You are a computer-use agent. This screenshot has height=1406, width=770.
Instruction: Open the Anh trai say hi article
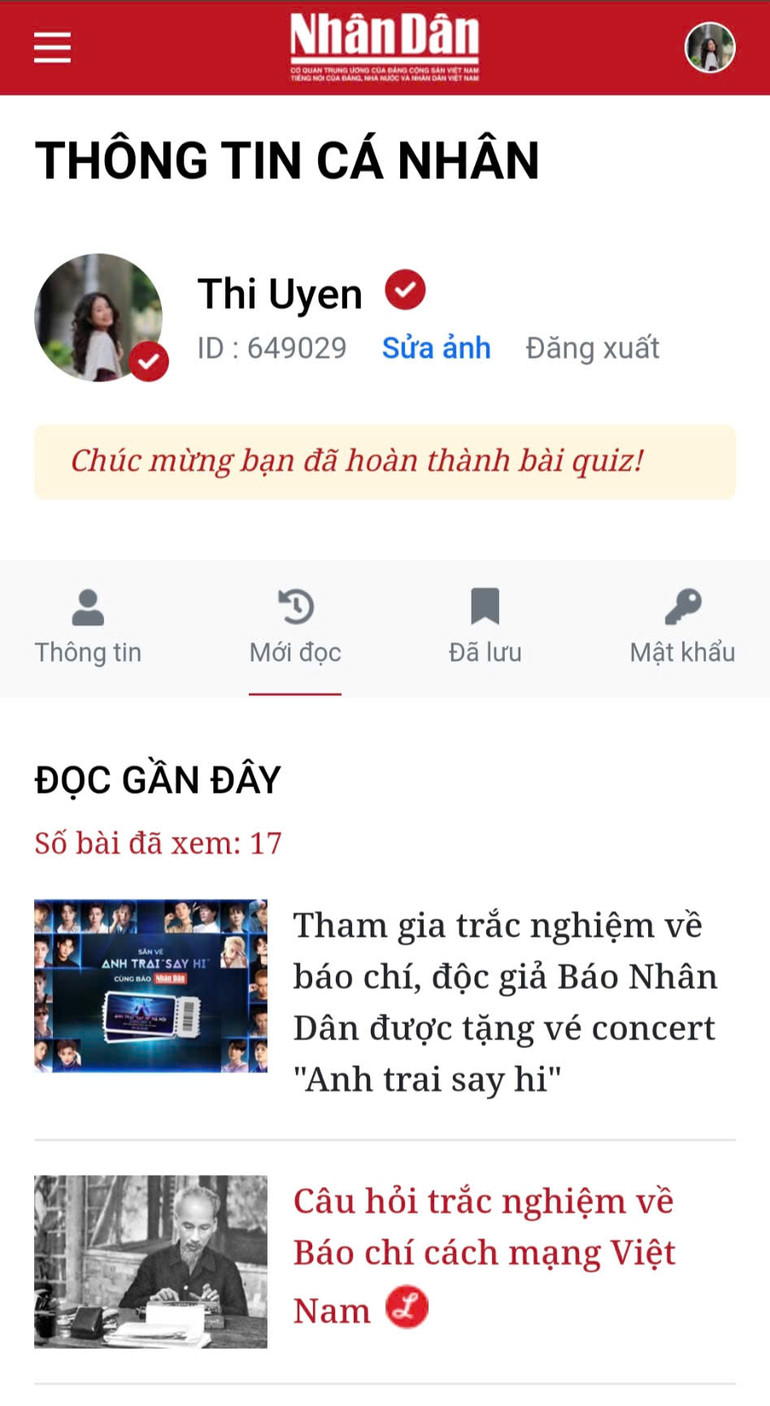pos(505,1001)
